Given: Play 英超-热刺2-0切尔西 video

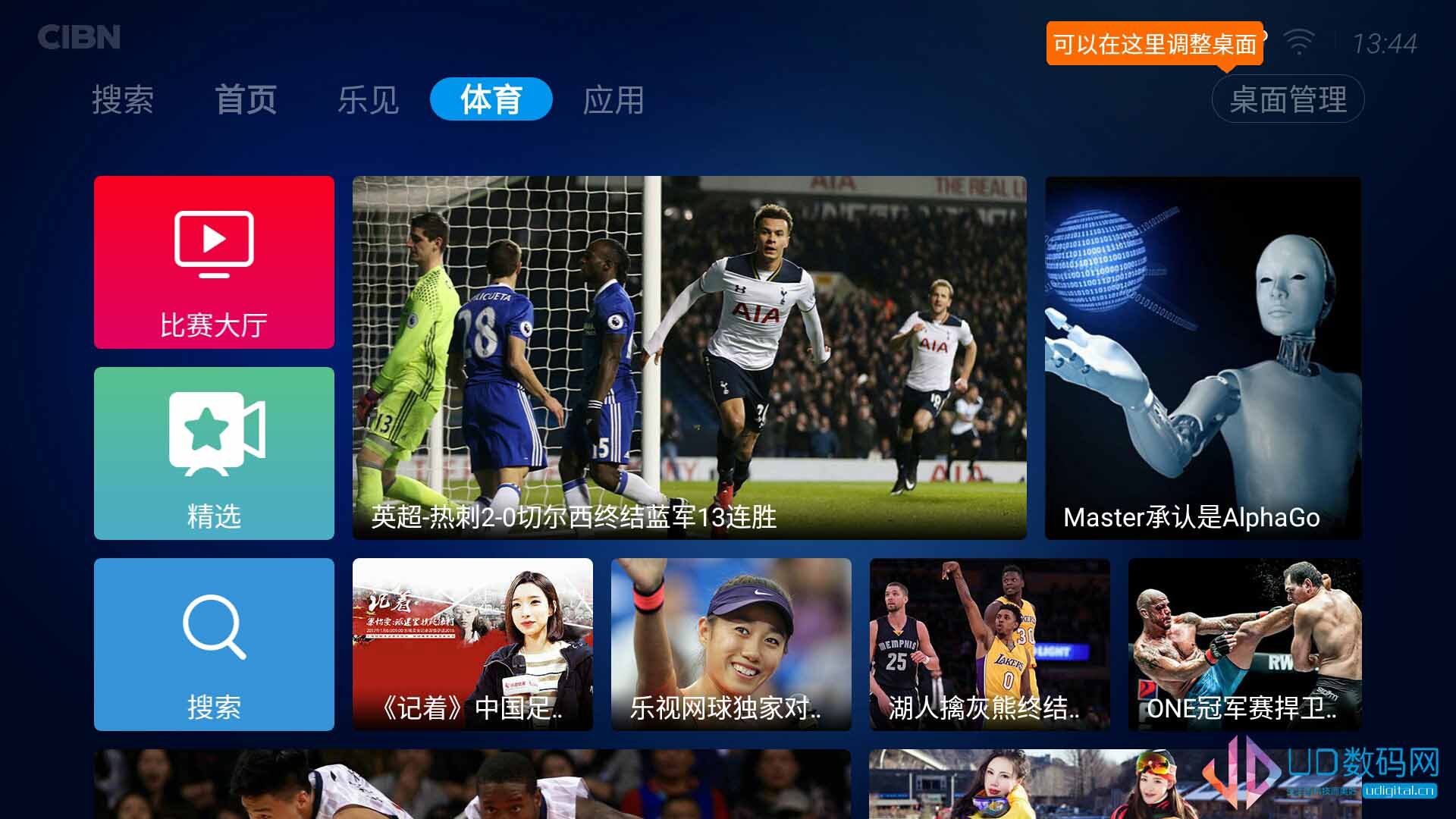Looking at the screenshot, I should (x=689, y=358).
